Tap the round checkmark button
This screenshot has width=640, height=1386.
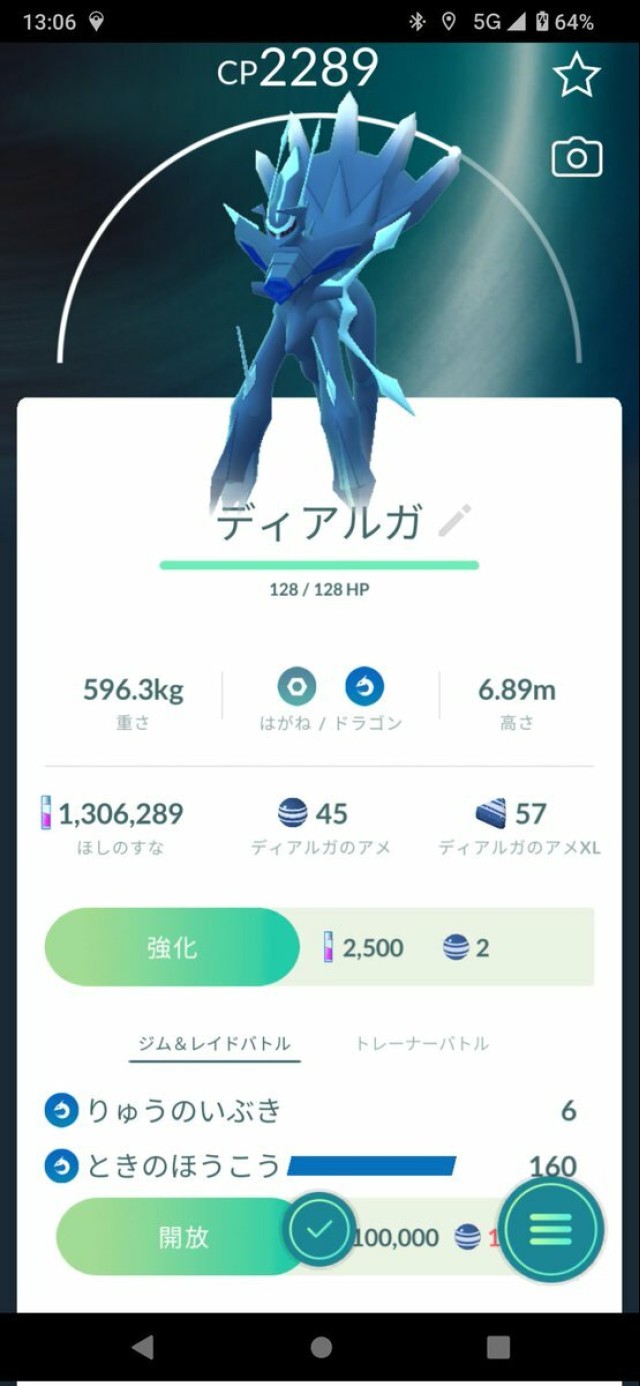tap(319, 1230)
